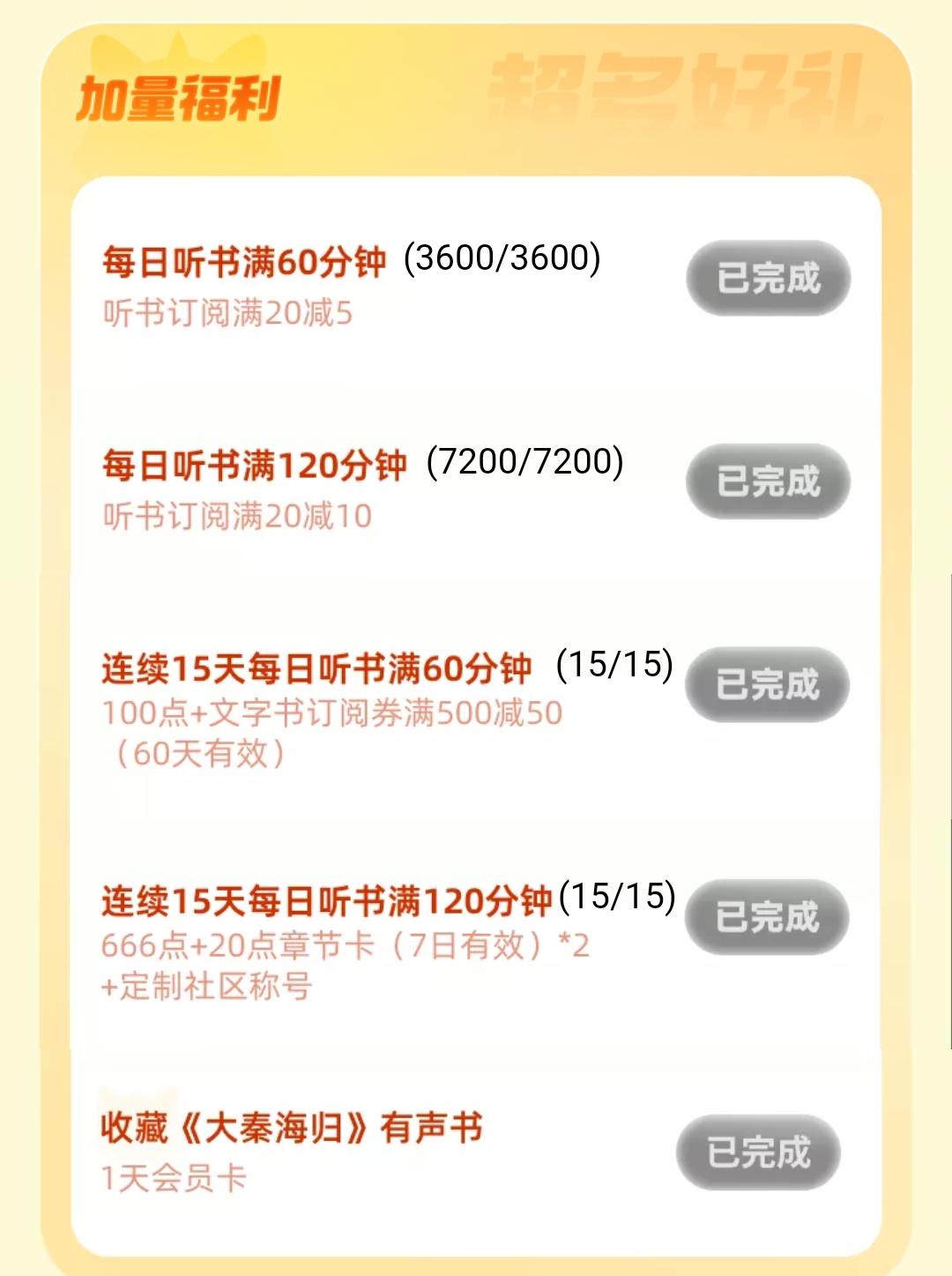Tap 已完成 for 连续15天每日听书满60分钟
This screenshot has width=952, height=1276.
[x=767, y=684]
